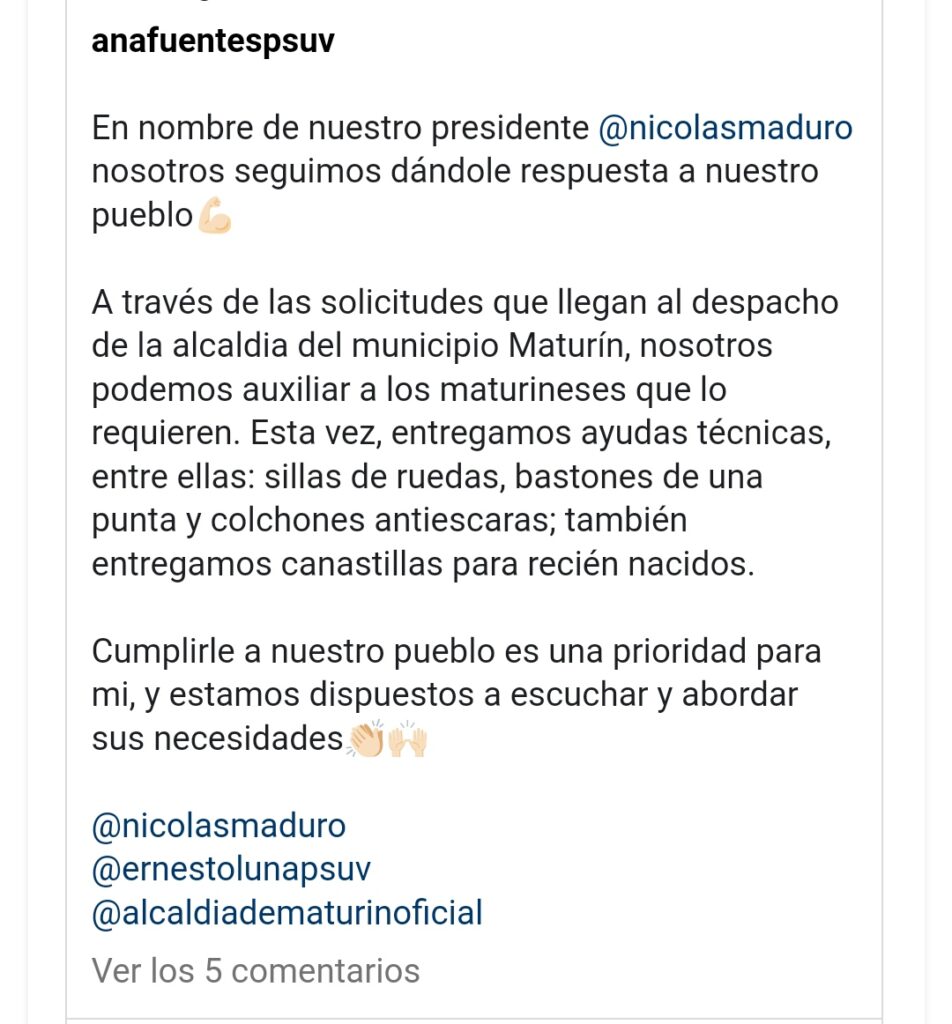Screen dimensions: 952x1024
Task: Visit @ernestolunapsuv profile link
Action: tap(231, 869)
